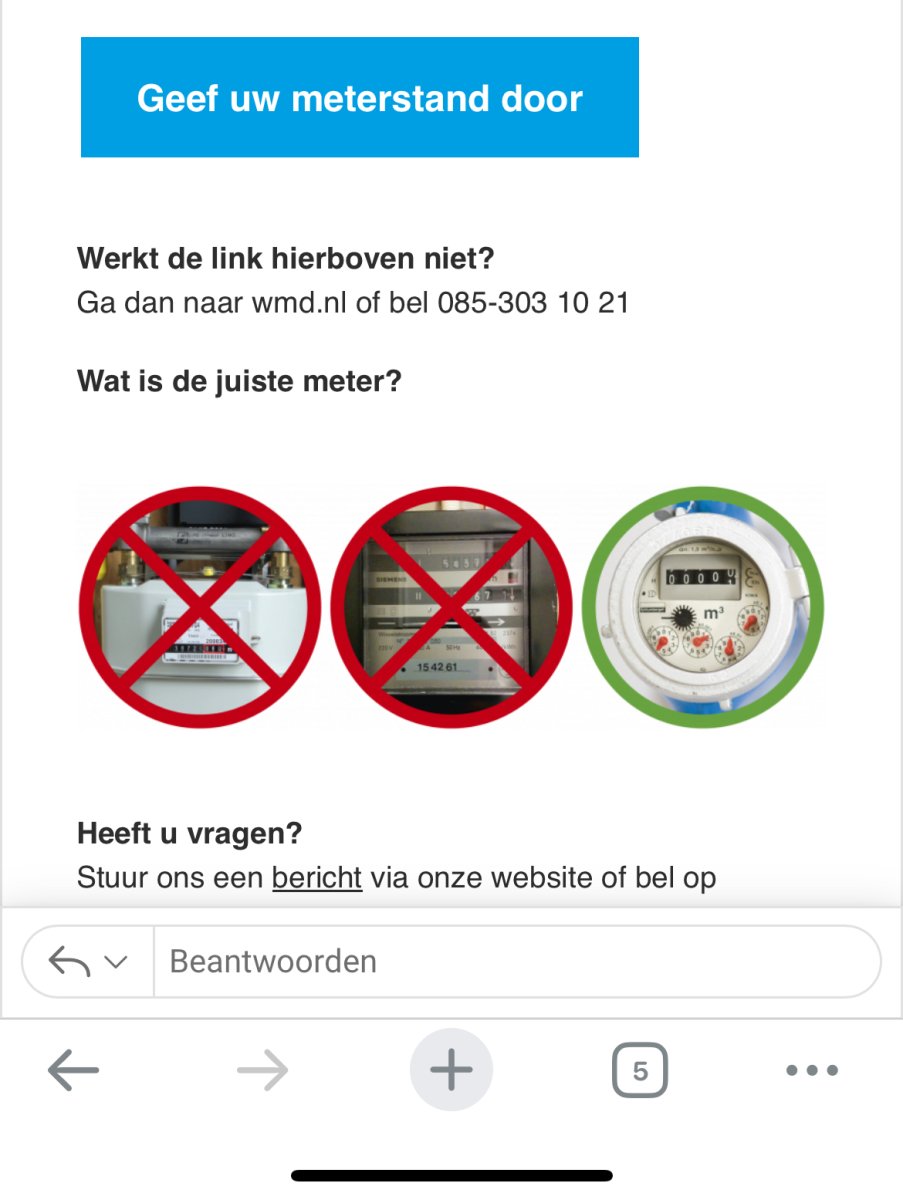Open a new browser tab

coord(451,1071)
